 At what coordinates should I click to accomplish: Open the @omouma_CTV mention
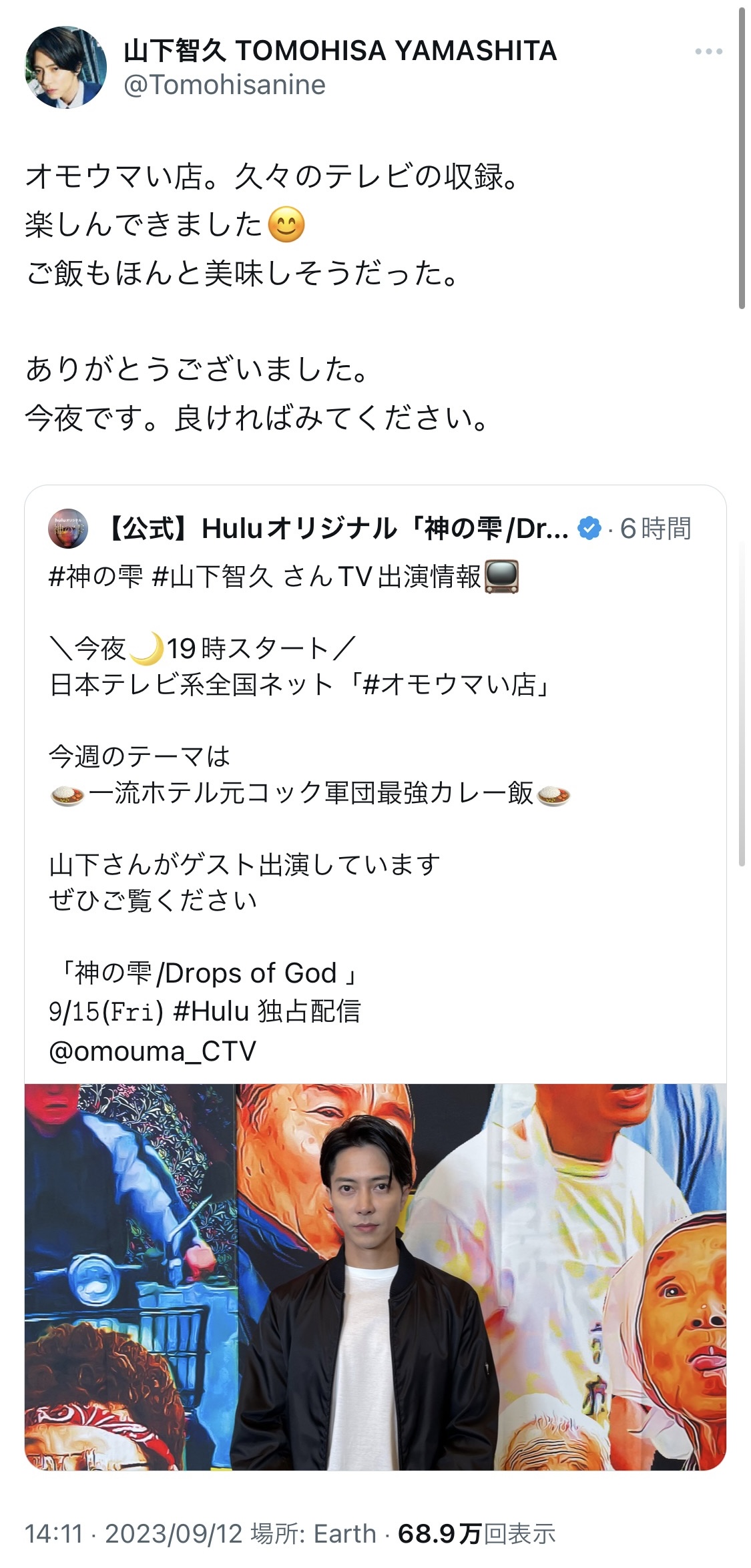tap(152, 1051)
